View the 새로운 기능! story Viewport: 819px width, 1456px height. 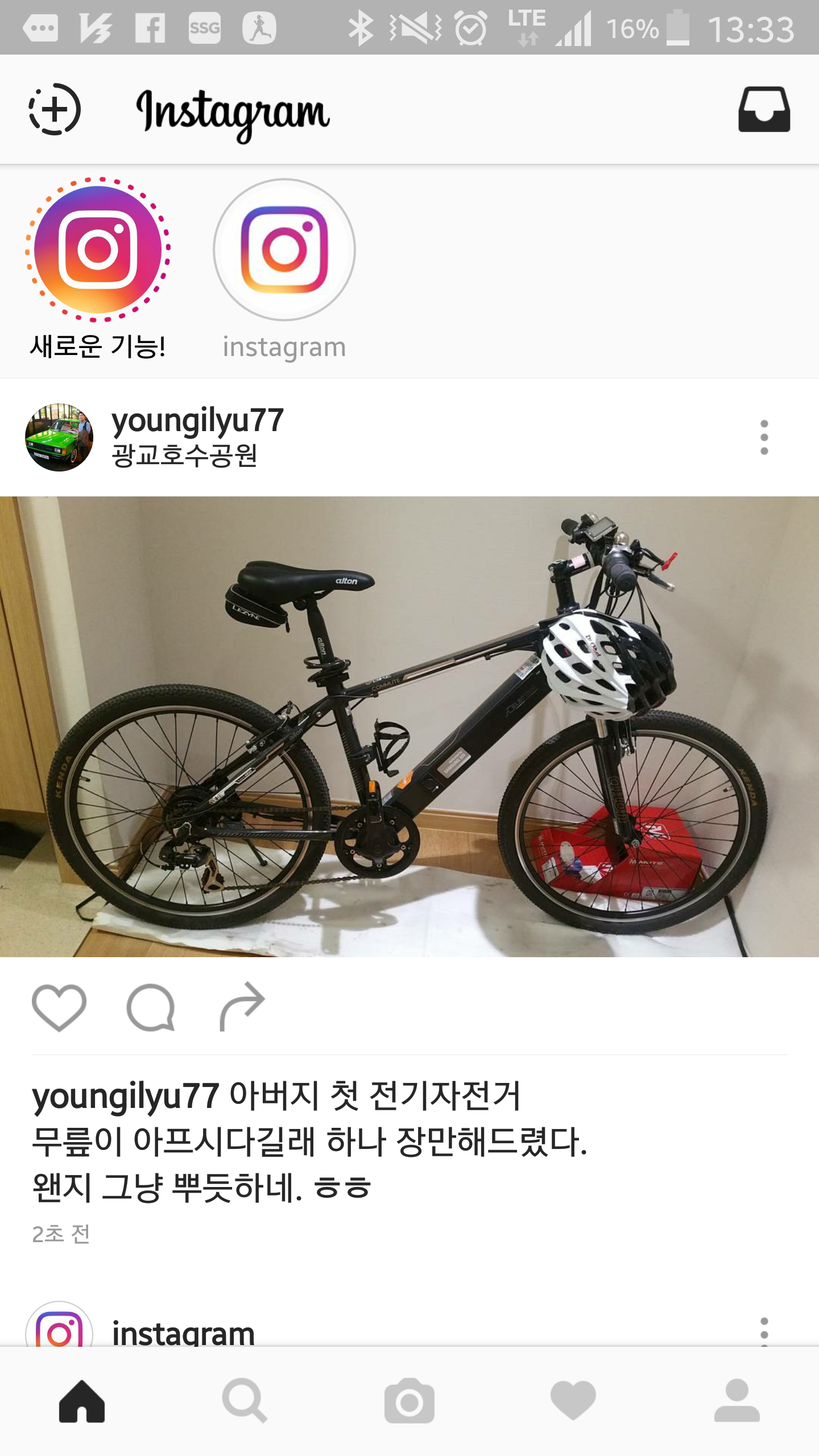coord(98,249)
